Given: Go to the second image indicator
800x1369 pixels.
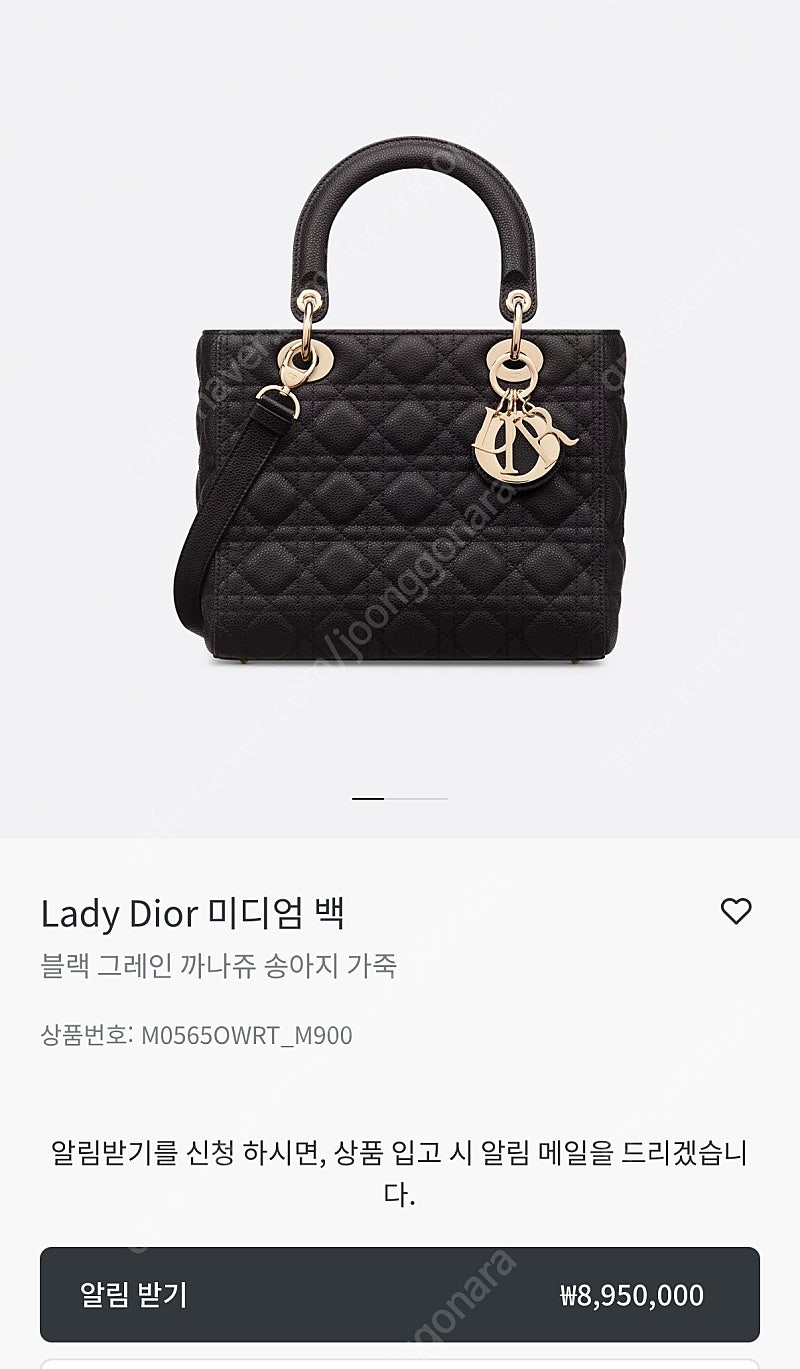Looking at the screenshot, I should [416, 799].
